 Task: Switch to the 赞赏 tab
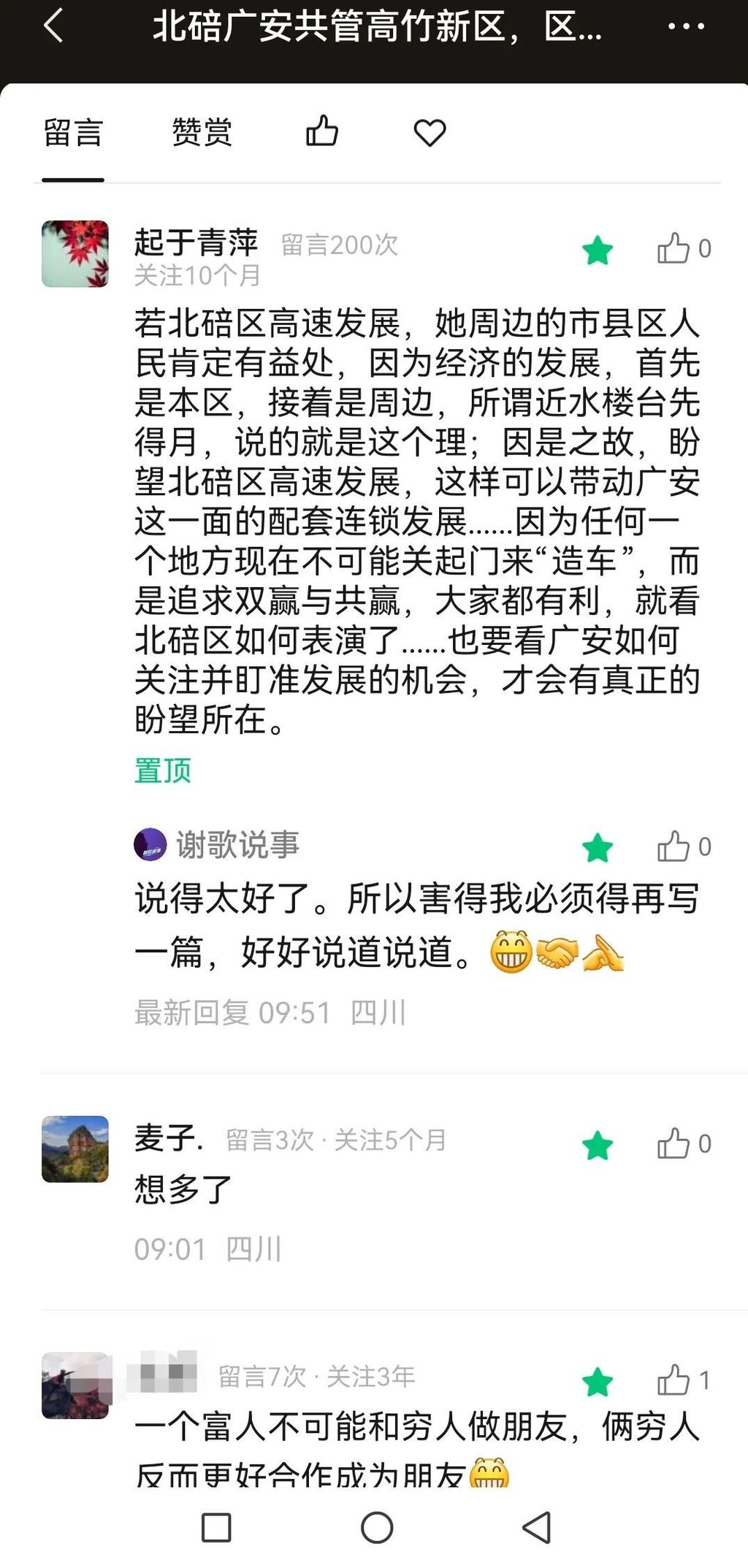(202, 133)
